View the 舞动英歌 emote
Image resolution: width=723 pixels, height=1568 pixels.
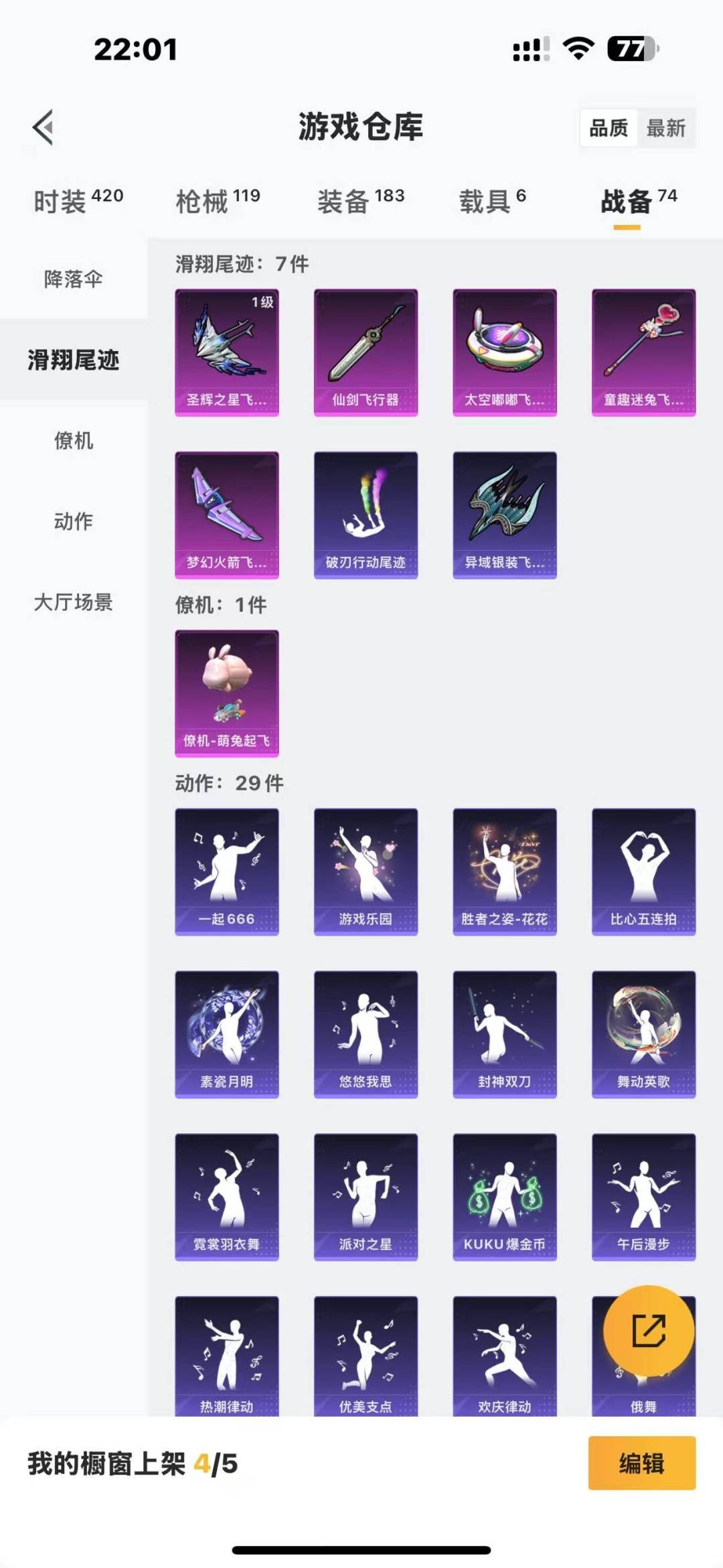point(643,1034)
